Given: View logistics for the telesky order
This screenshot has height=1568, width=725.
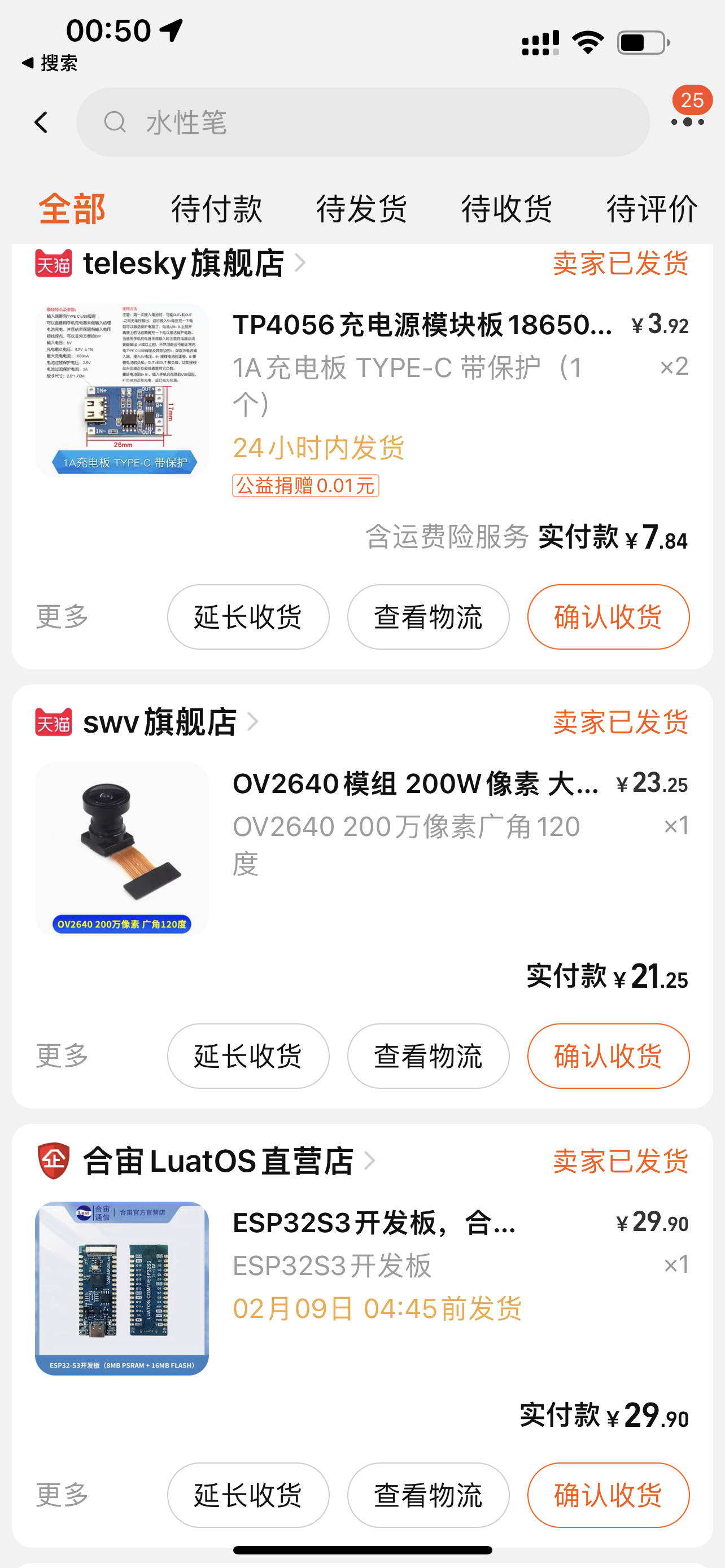Looking at the screenshot, I should tap(428, 616).
